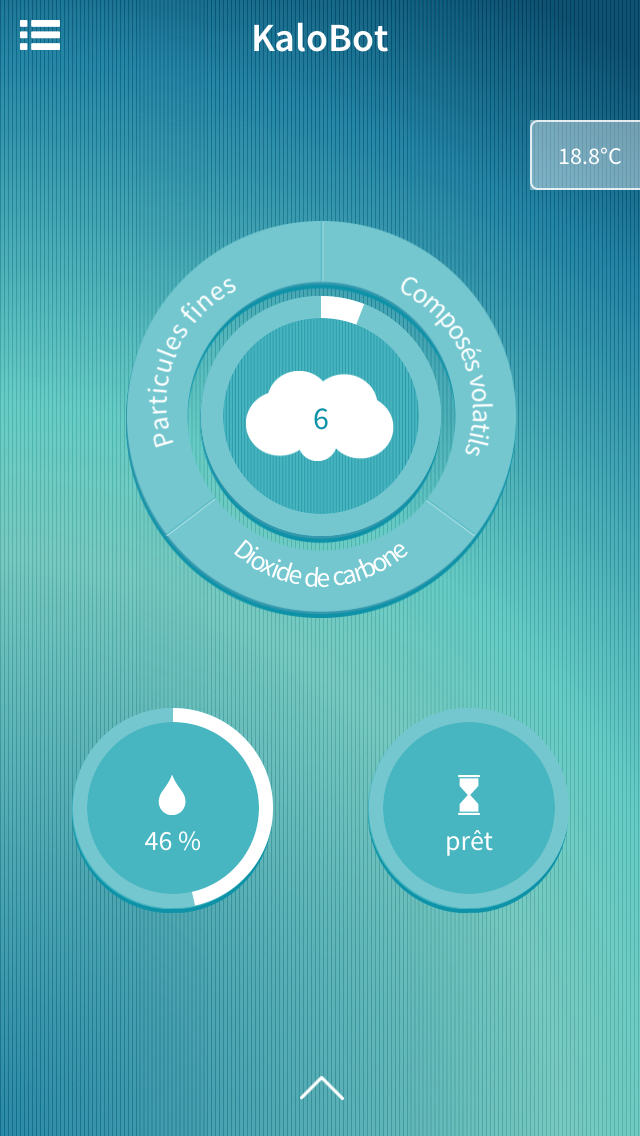Tap the central air quality cloud
640x1136 pixels.
tap(320, 419)
